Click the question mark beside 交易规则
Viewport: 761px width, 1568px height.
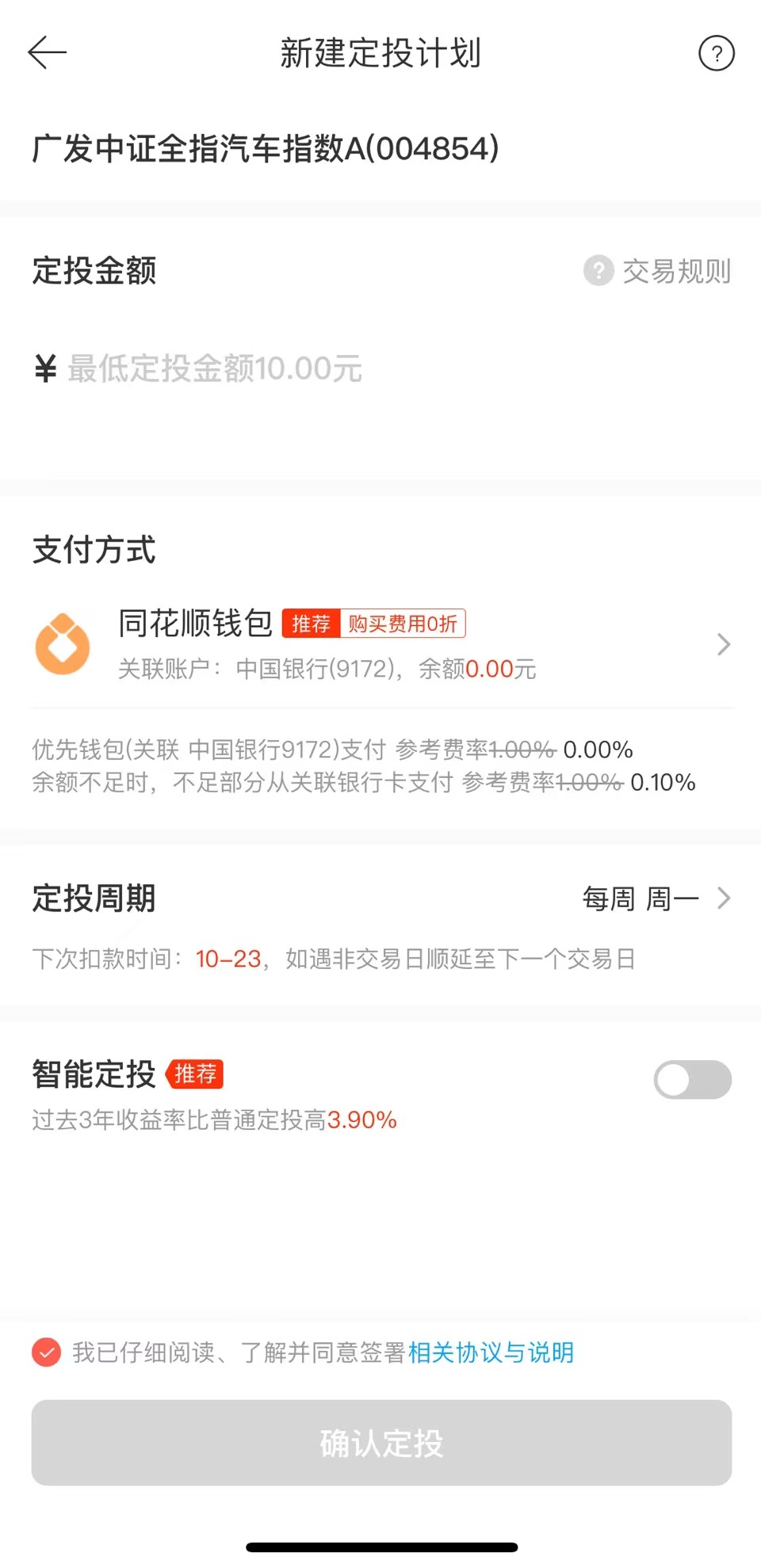598,271
